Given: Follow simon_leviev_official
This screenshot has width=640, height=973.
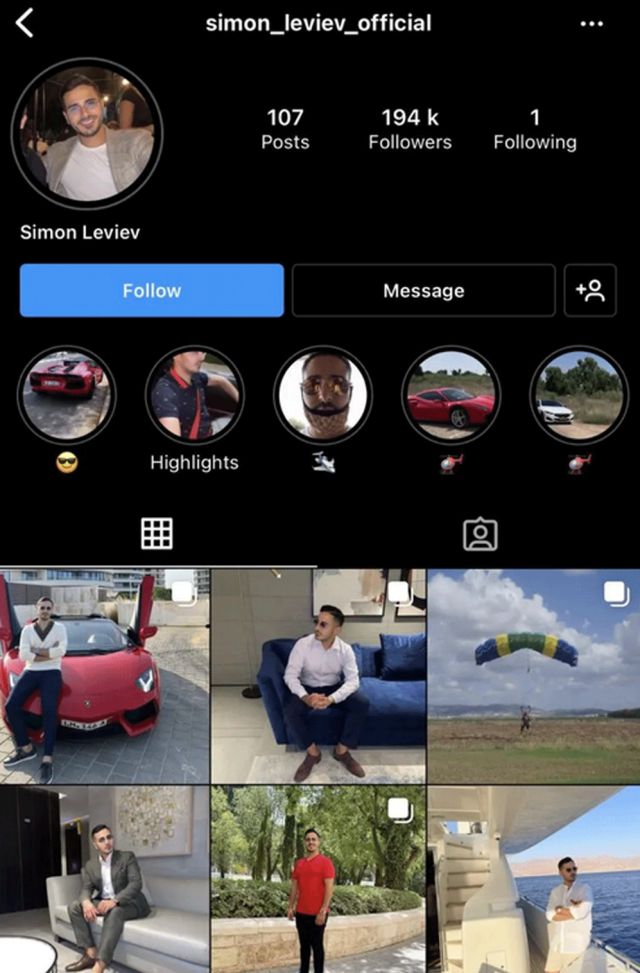Looking at the screenshot, I should (x=152, y=290).
